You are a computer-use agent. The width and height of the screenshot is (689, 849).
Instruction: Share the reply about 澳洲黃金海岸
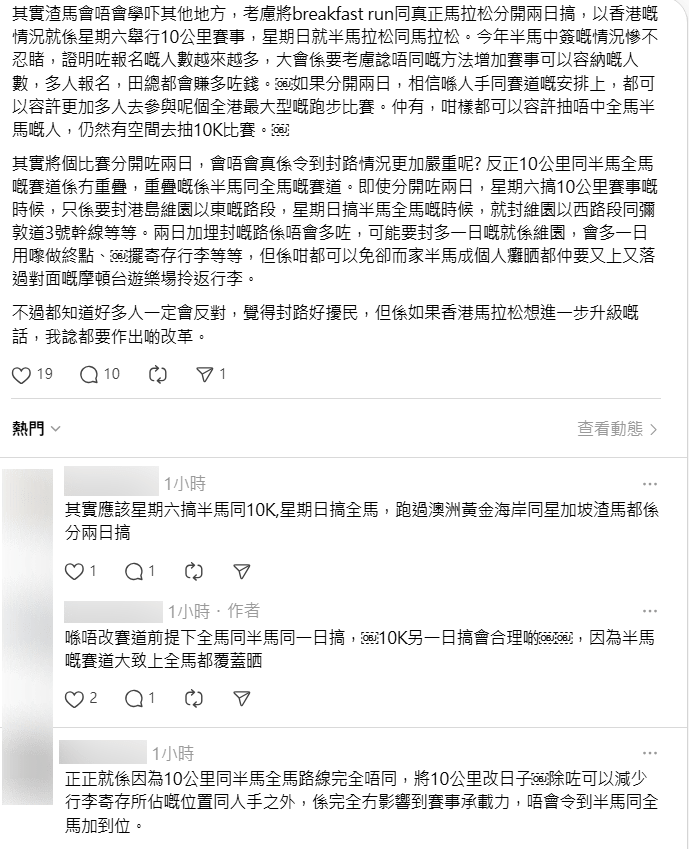pyautogui.click(x=241, y=571)
